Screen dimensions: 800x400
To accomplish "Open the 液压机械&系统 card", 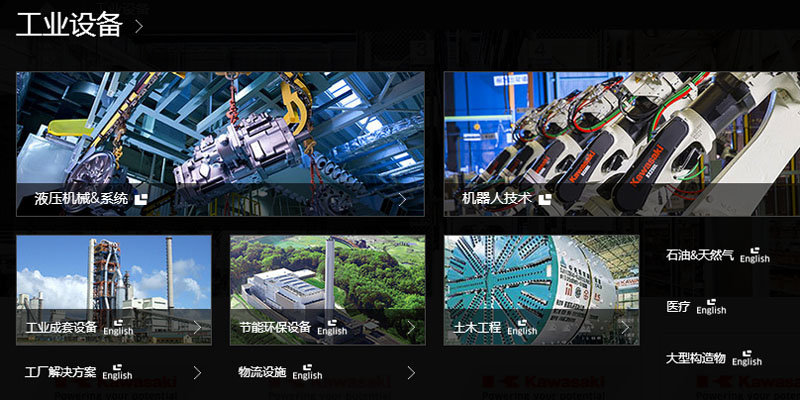I will (x=220, y=144).
